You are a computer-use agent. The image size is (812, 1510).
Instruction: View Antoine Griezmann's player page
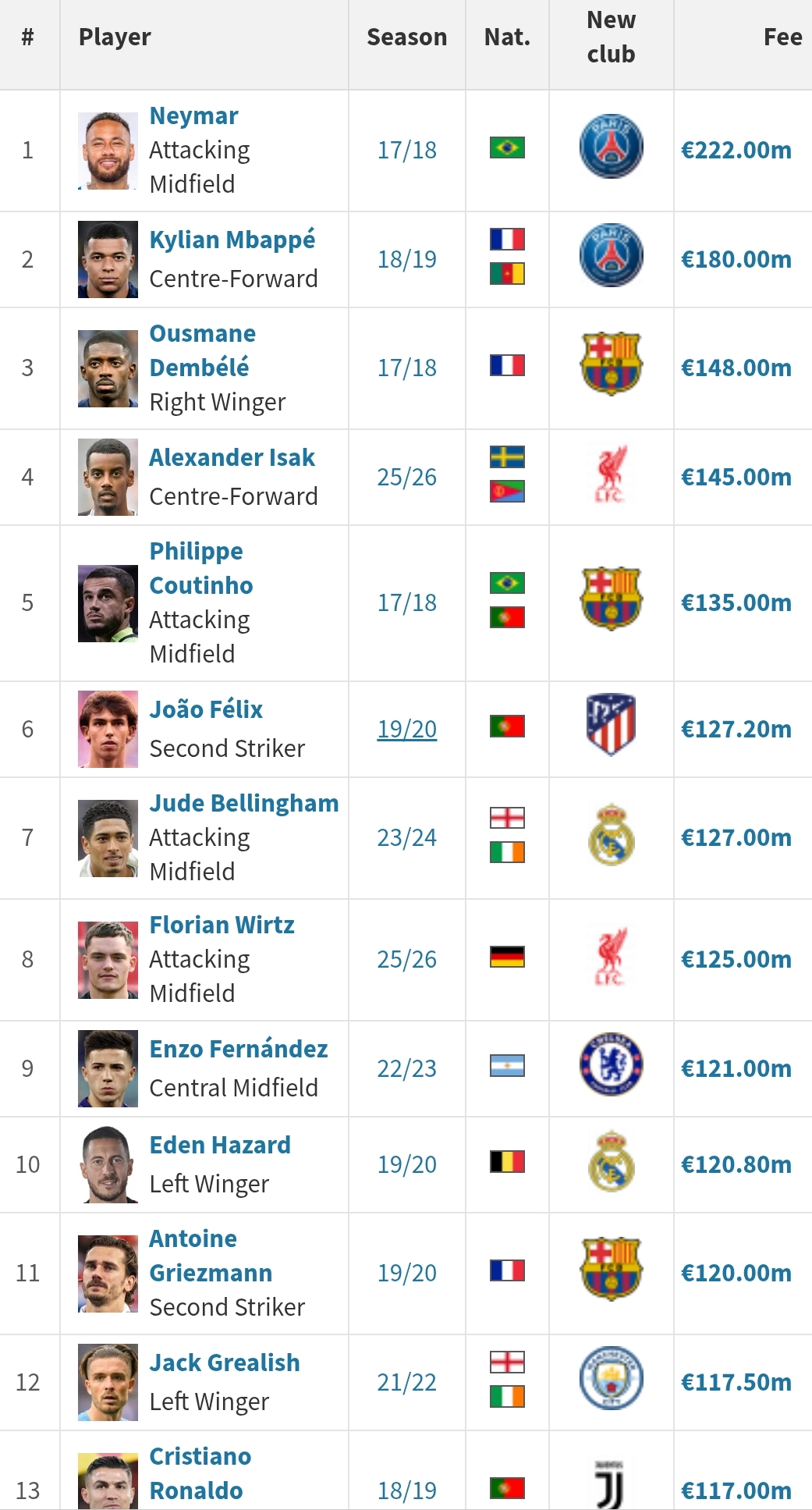tap(211, 1256)
